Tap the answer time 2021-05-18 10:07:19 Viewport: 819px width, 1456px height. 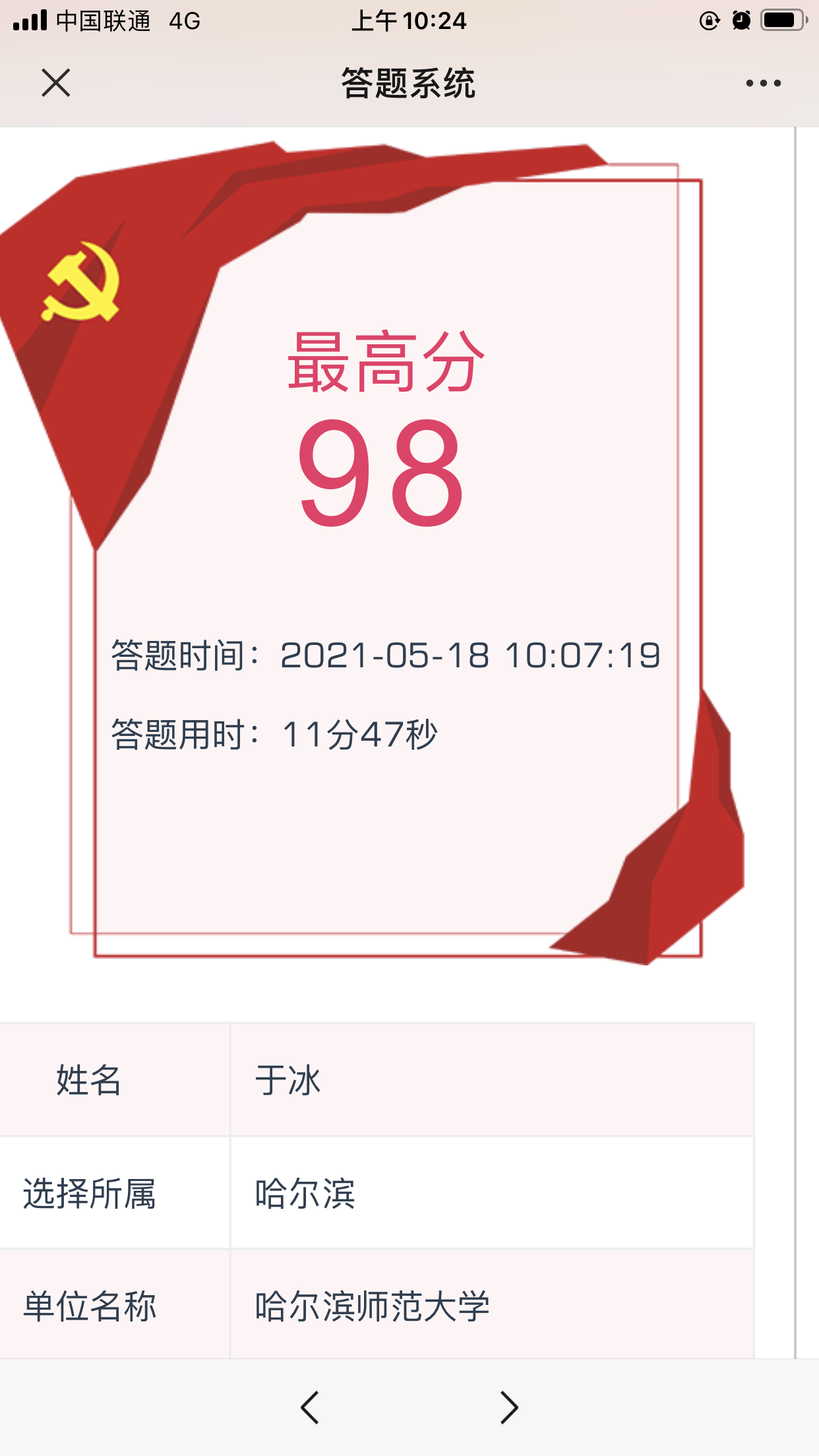(x=470, y=656)
